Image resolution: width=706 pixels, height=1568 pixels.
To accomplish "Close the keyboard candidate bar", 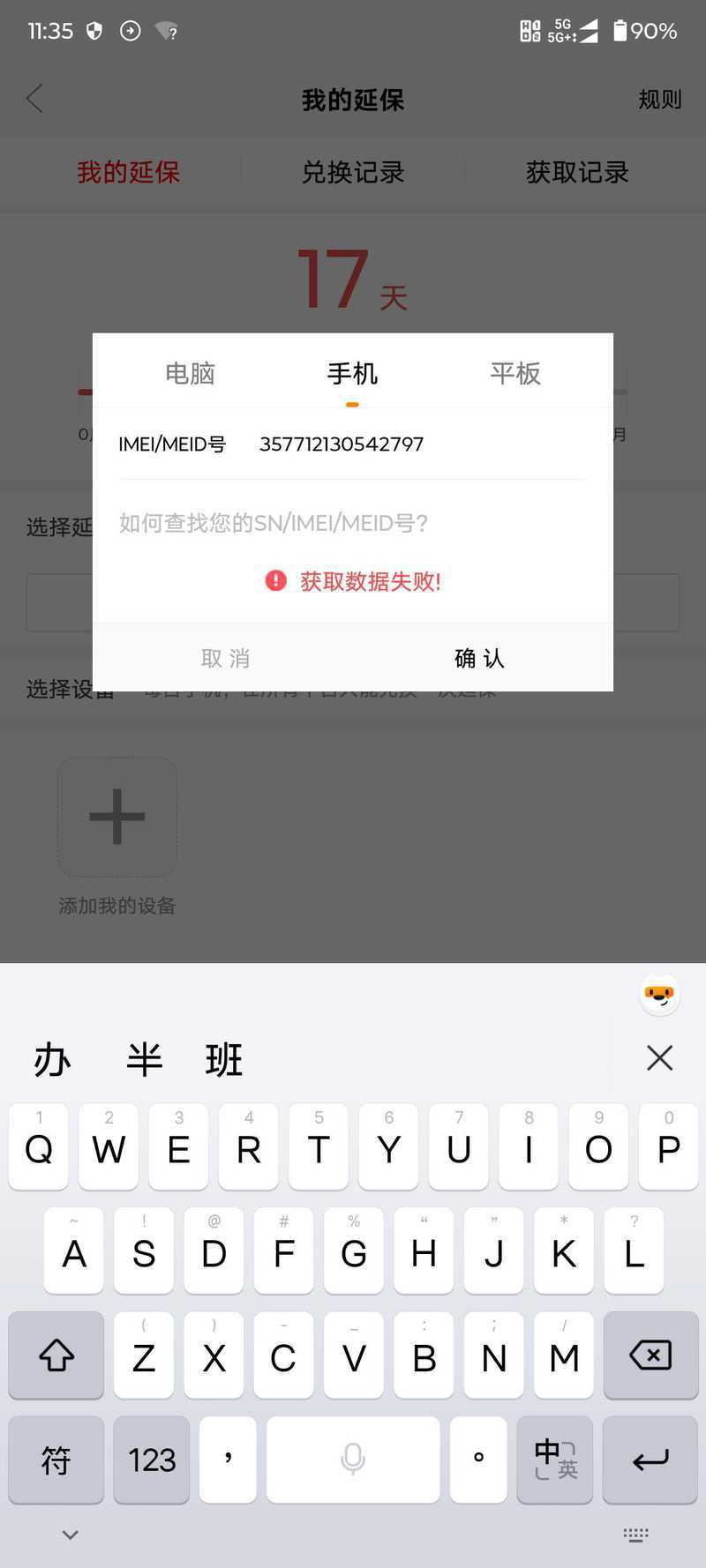I will point(660,1058).
